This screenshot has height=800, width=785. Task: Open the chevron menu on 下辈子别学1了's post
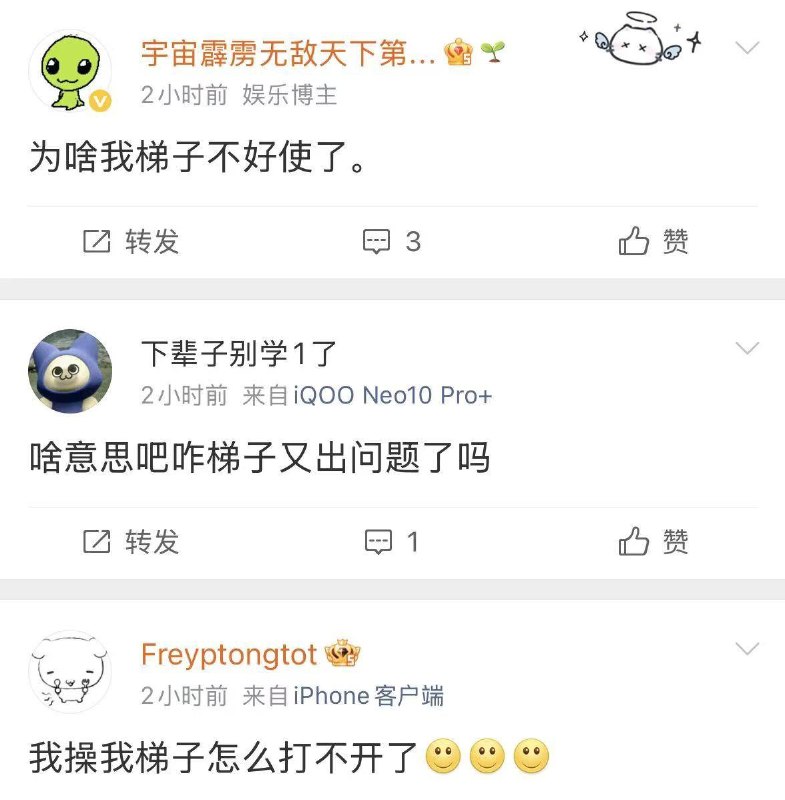coord(748,347)
